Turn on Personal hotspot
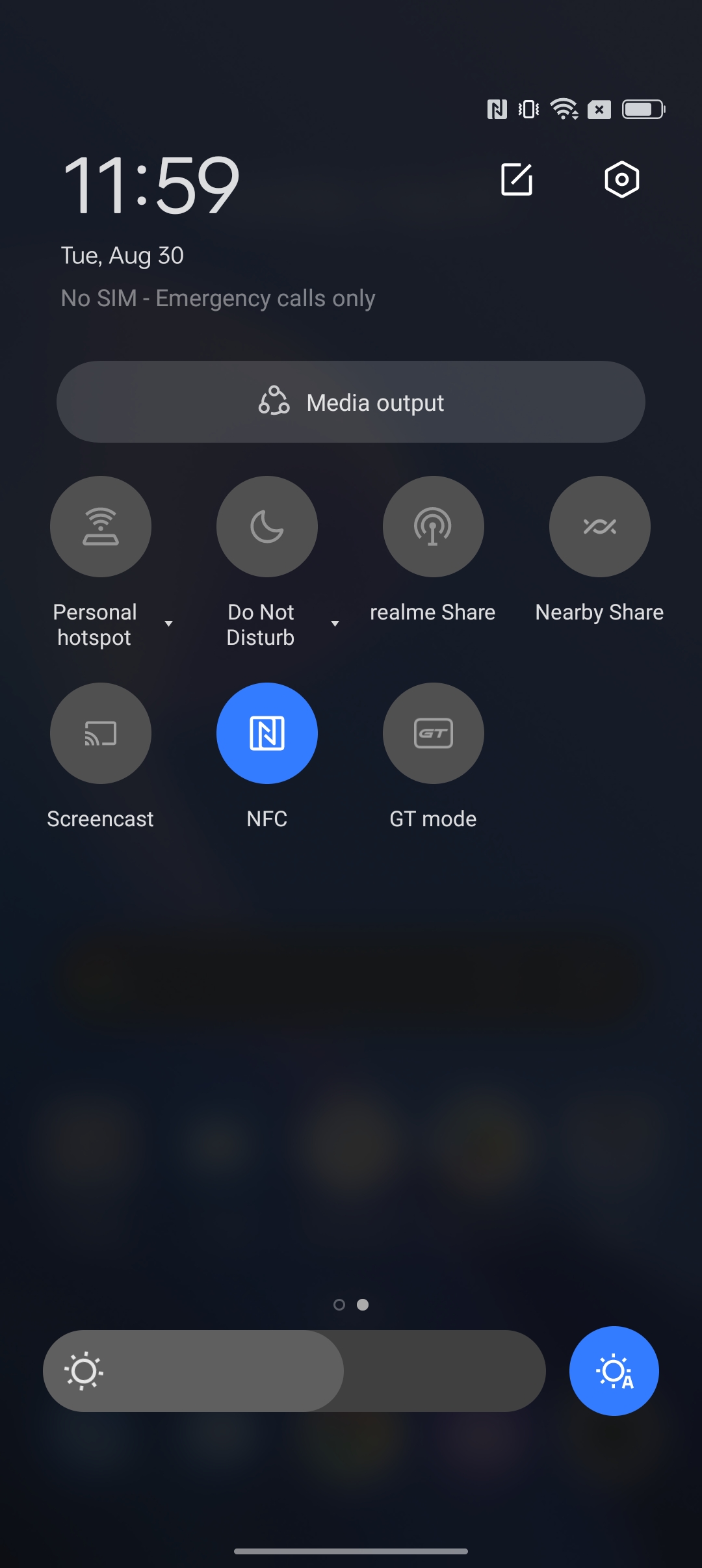The width and height of the screenshot is (702, 1568). pyautogui.click(x=101, y=527)
